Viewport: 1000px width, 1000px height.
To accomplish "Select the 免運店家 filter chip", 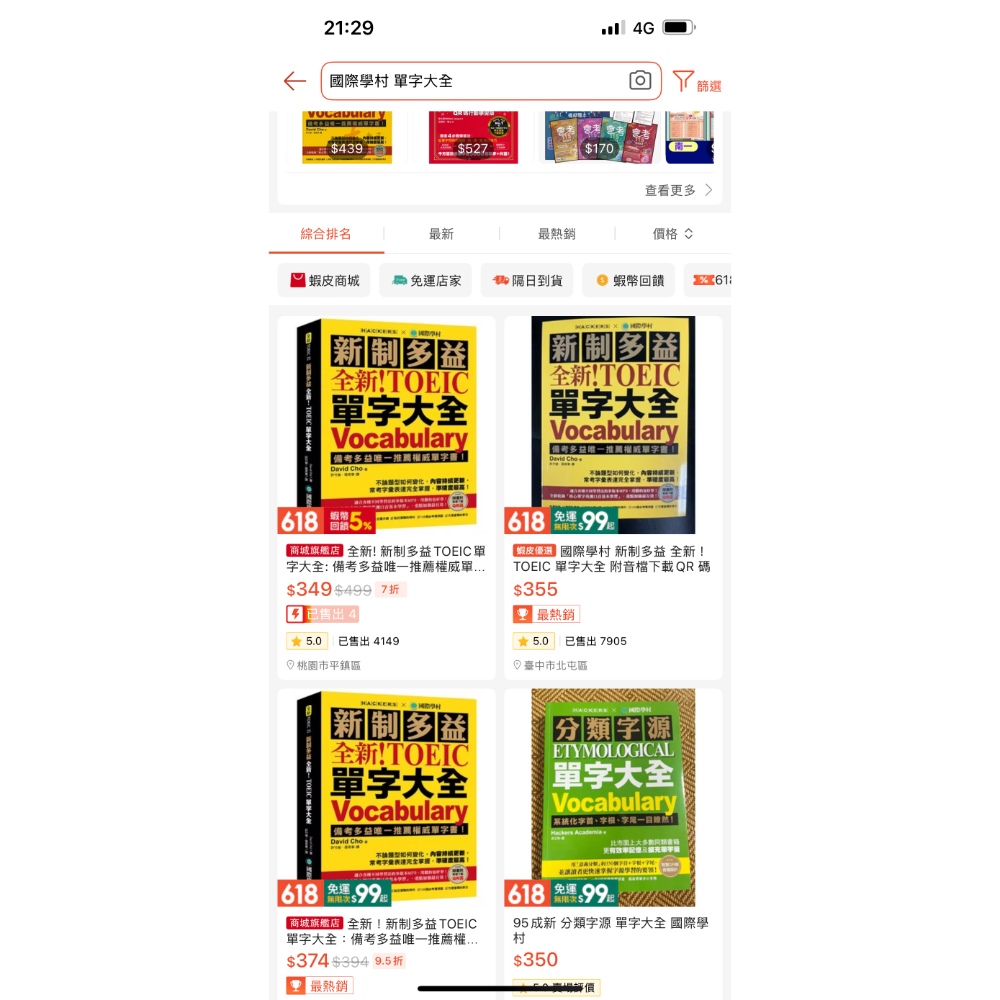I will pyautogui.click(x=426, y=281).
